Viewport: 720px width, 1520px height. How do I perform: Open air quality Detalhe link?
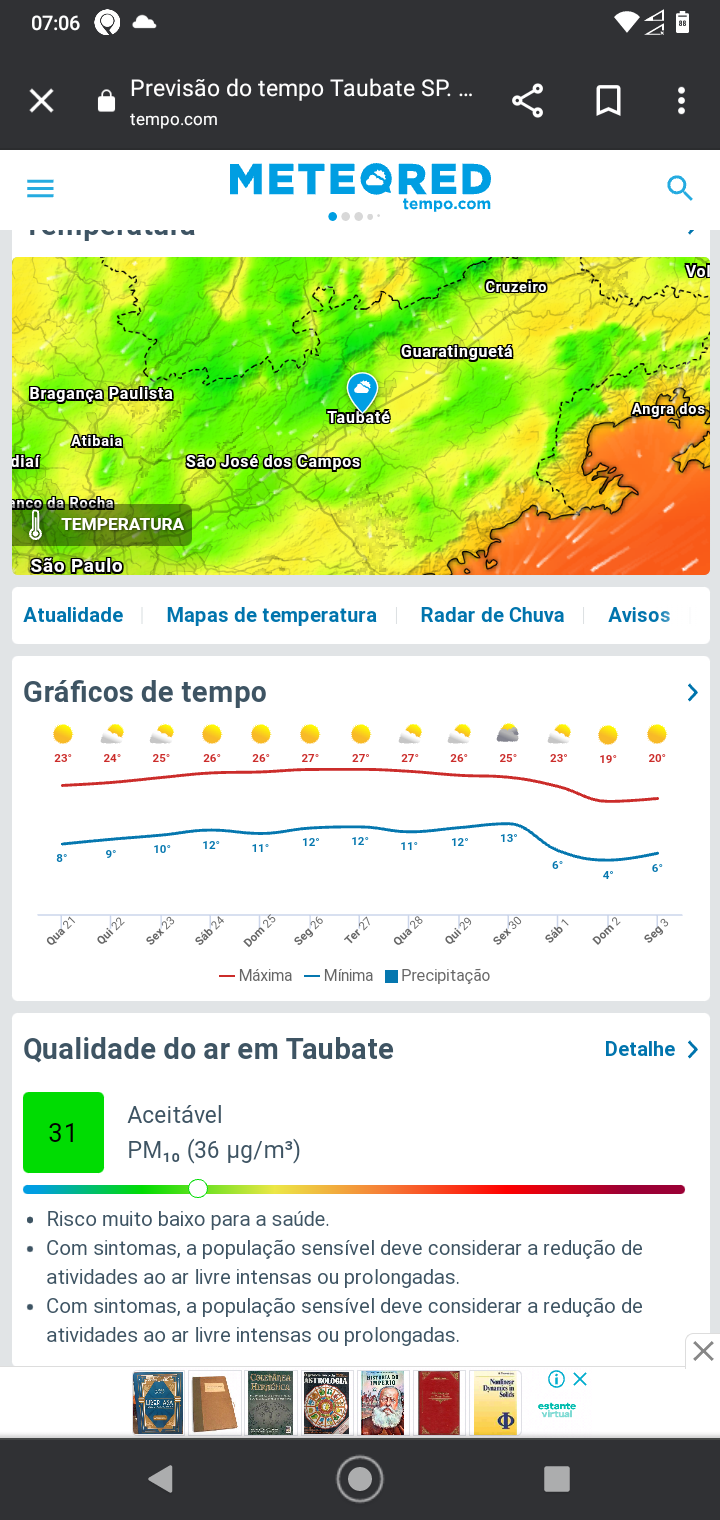[x=651, y=1049]
